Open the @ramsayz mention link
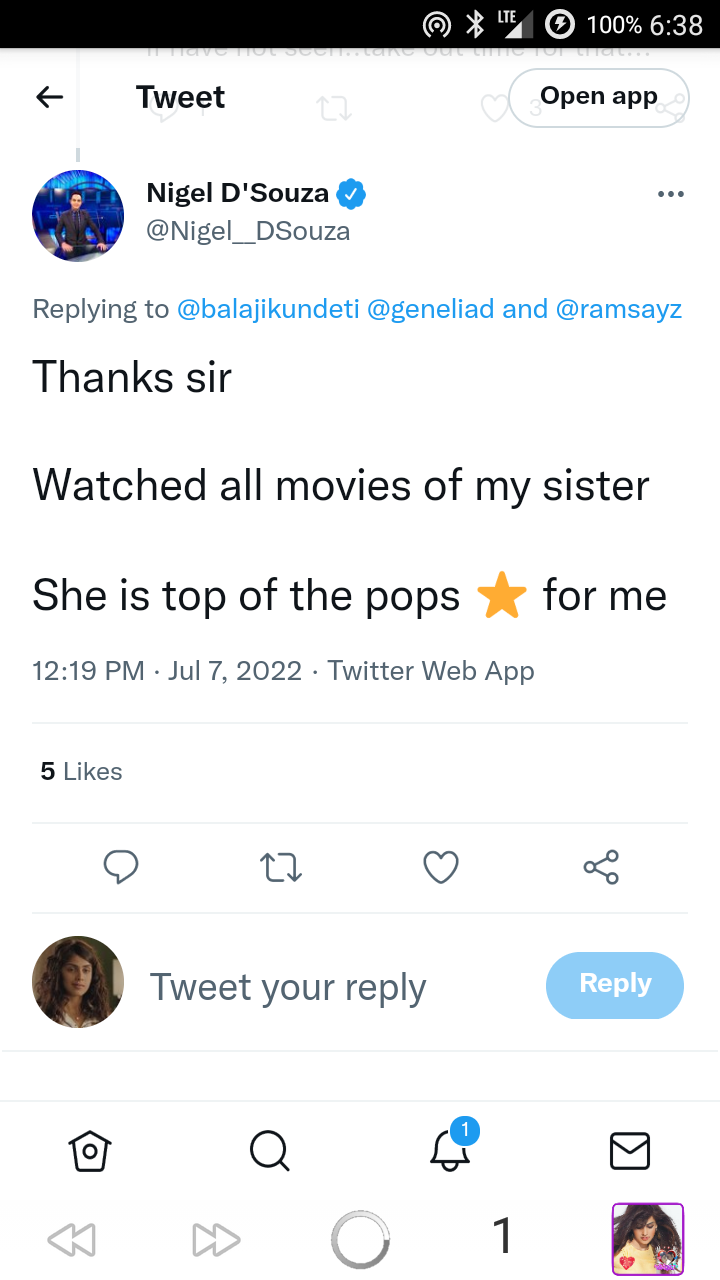The width and height of the screenshot is (720, 1280). 618,309
